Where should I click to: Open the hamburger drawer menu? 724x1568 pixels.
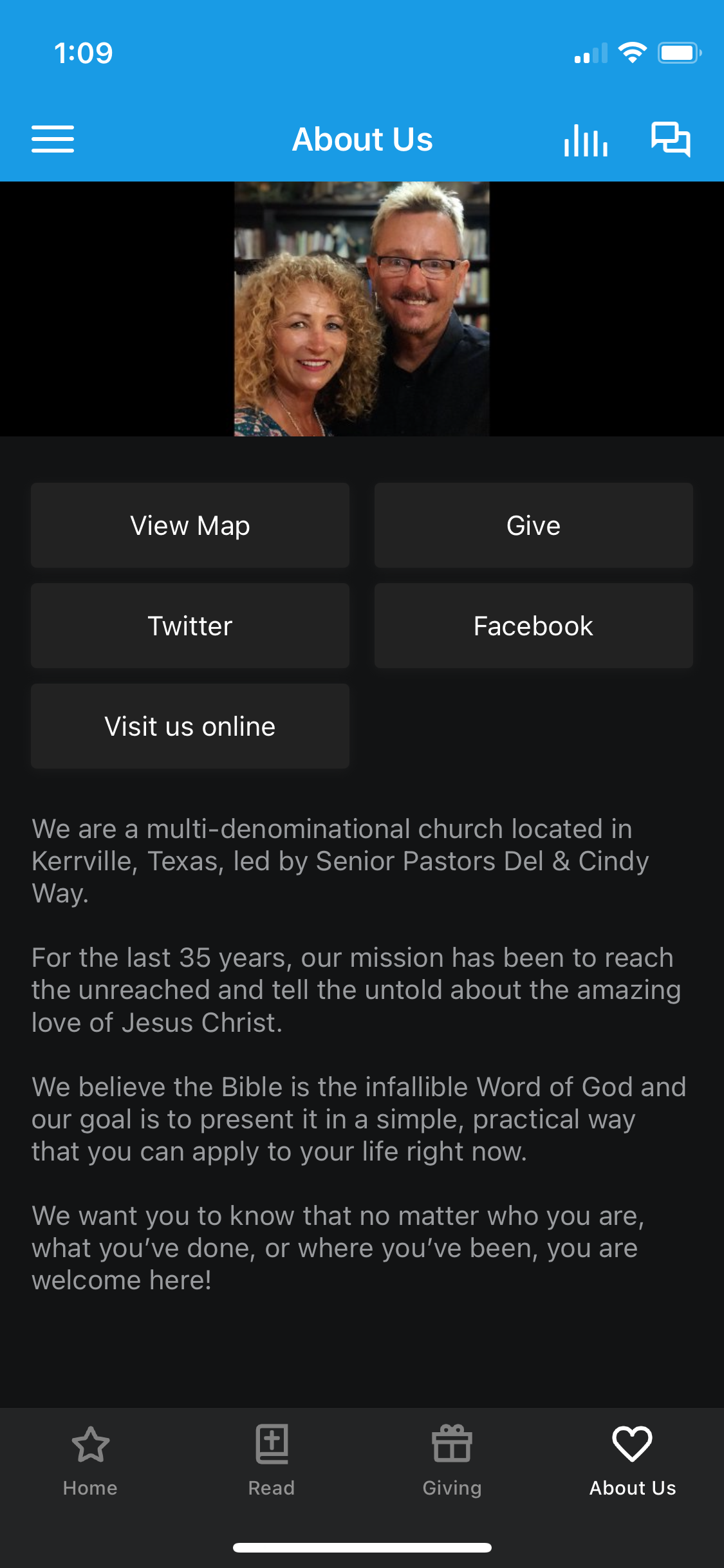tap(53, 139)
